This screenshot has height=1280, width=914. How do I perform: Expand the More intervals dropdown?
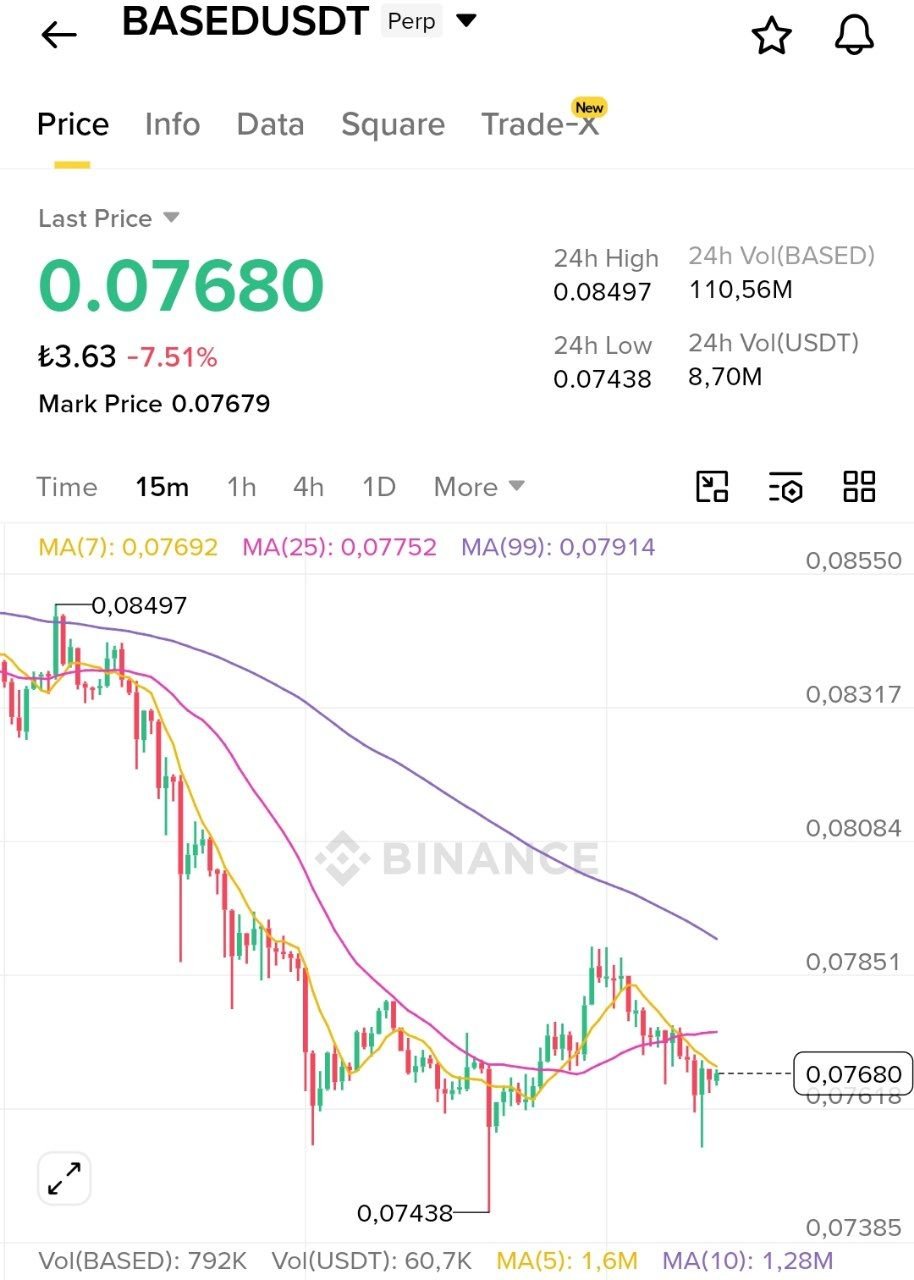479,487
